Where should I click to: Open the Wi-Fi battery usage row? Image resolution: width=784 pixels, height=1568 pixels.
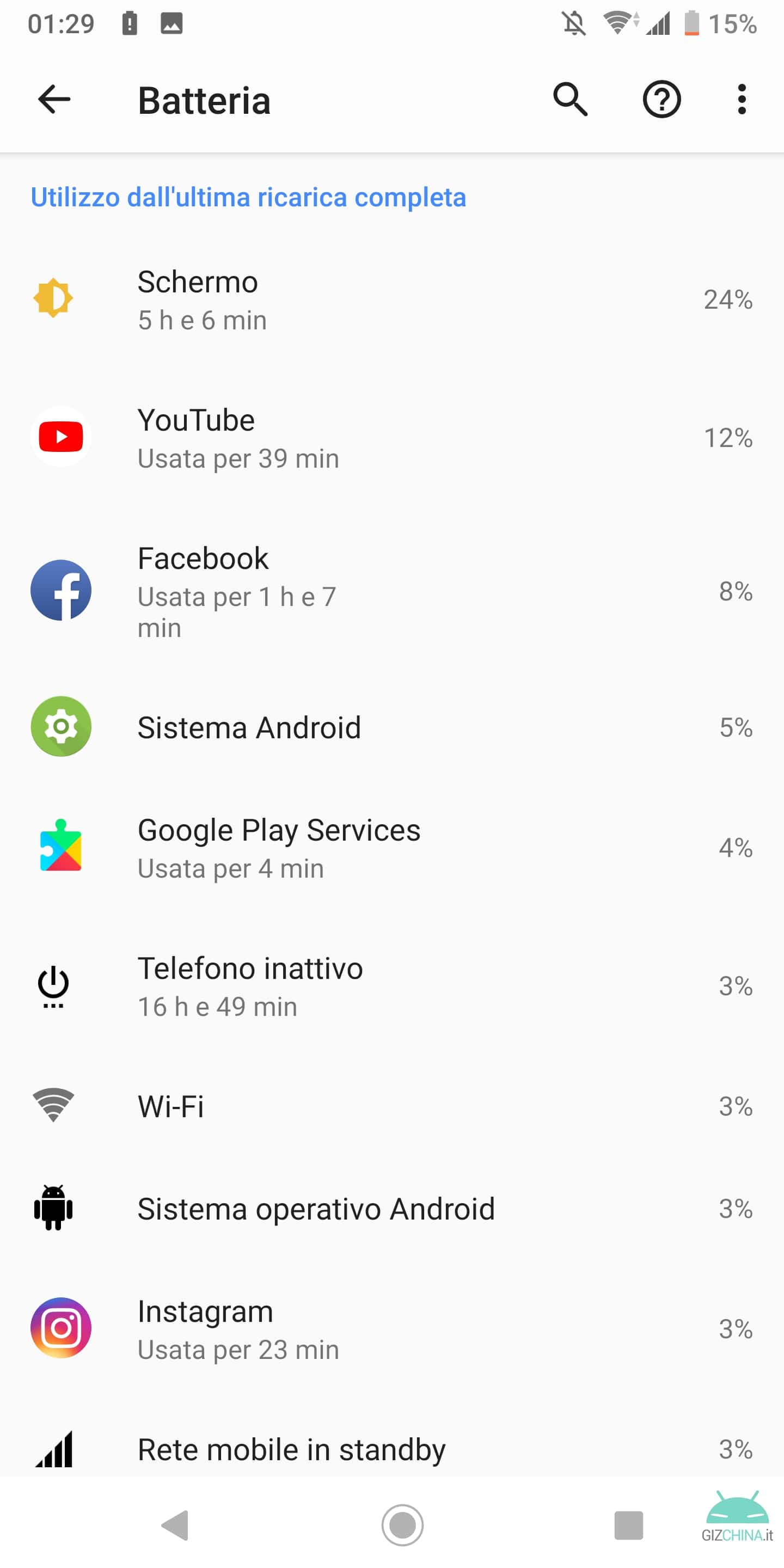point(392,1106)
